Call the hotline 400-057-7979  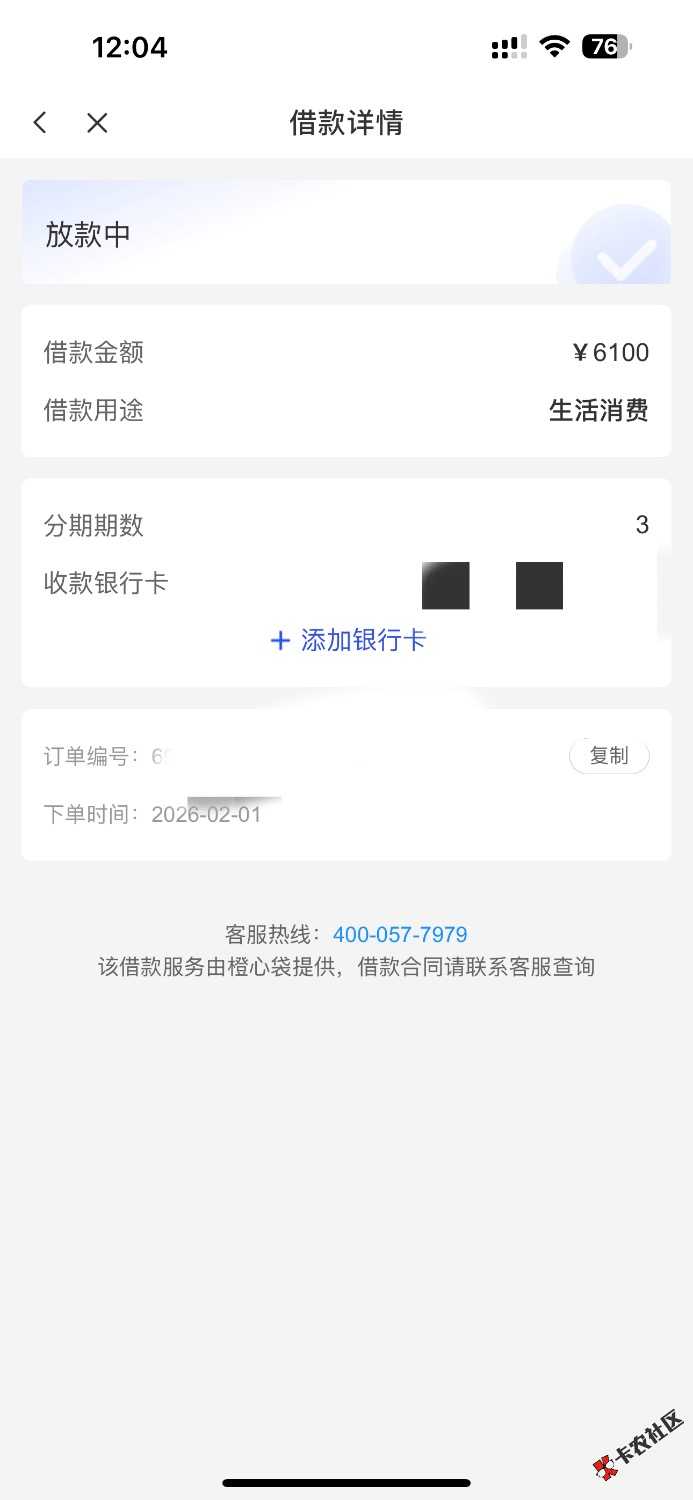coord(400,935)
